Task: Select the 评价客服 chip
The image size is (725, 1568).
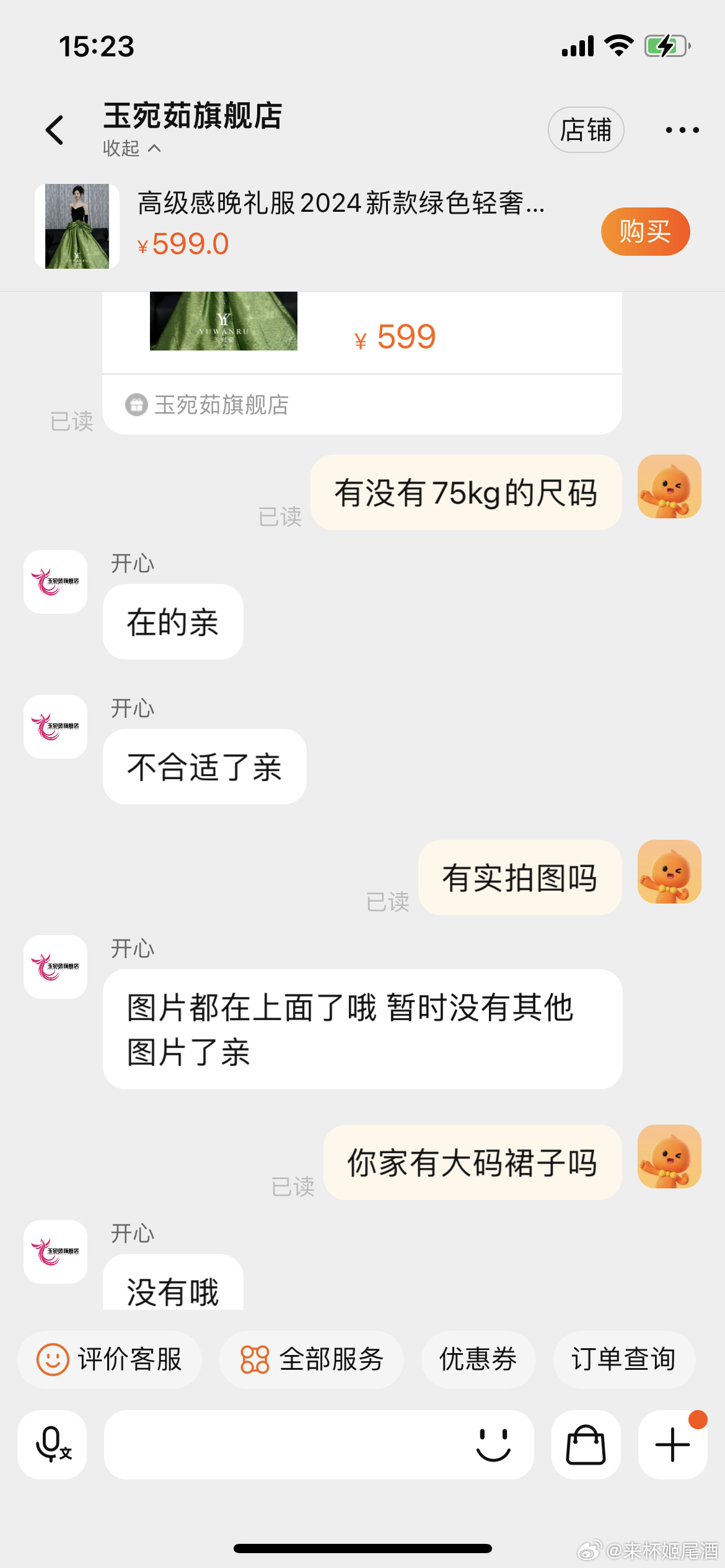Action: tap(110, 1359)
